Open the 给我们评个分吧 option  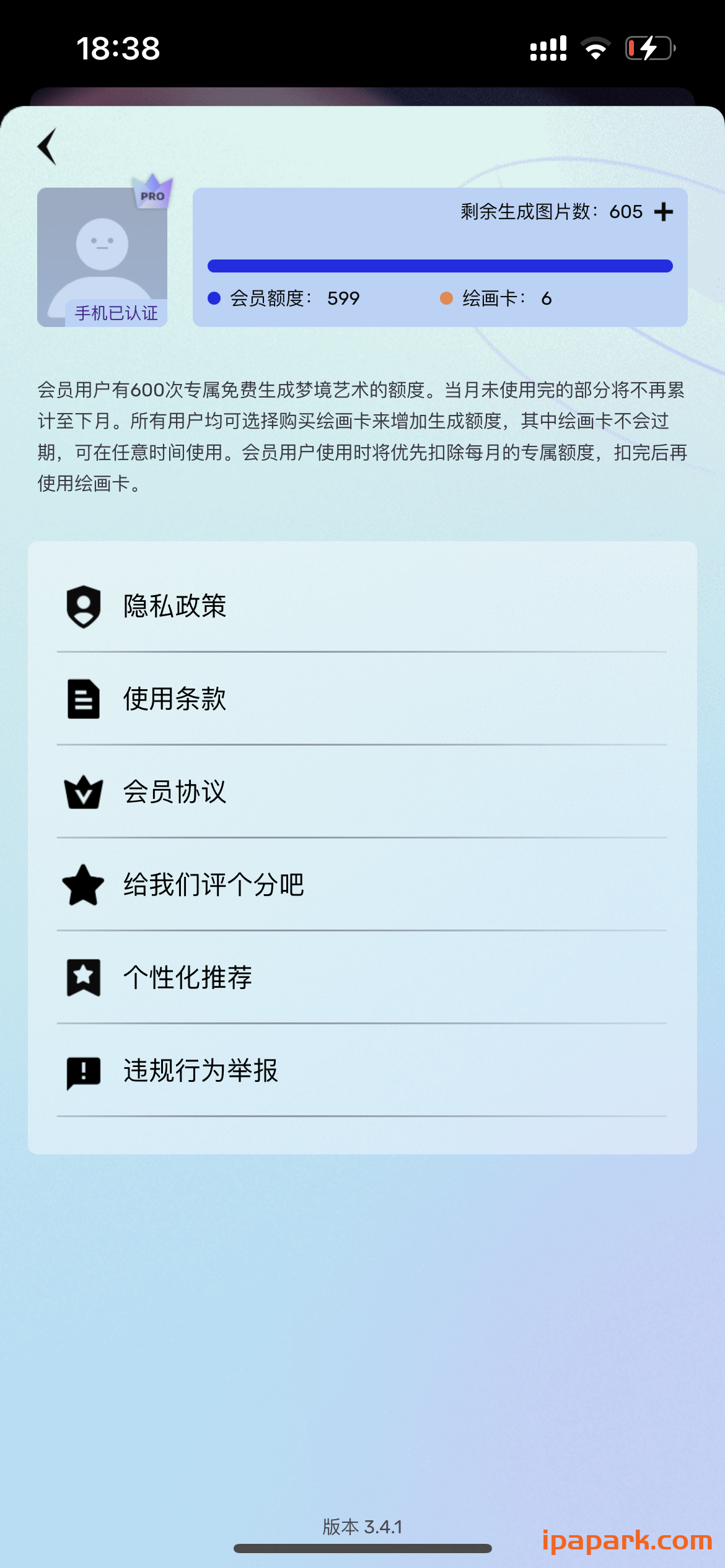point(213,886)
